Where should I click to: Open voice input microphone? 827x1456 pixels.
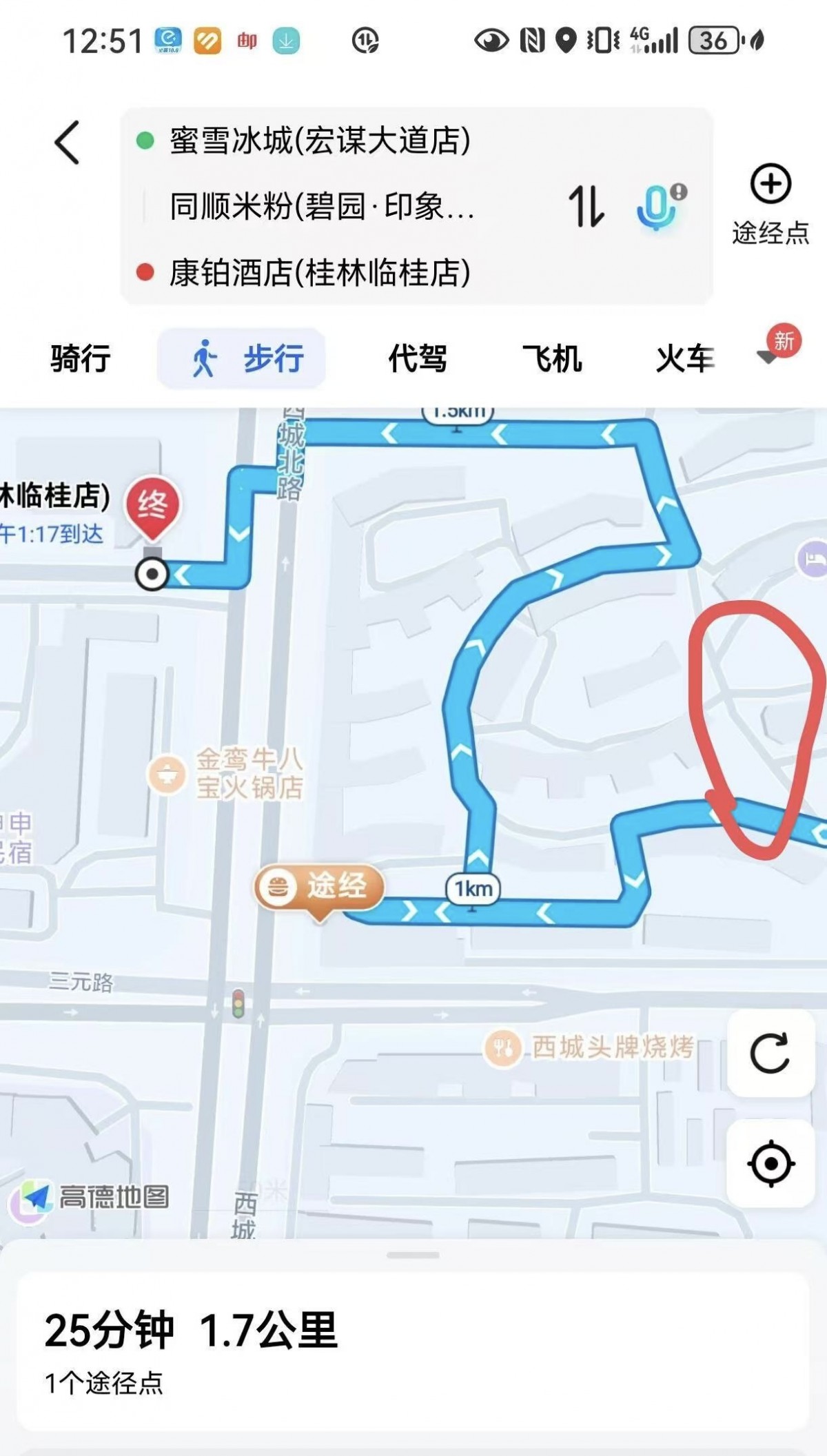660,206
